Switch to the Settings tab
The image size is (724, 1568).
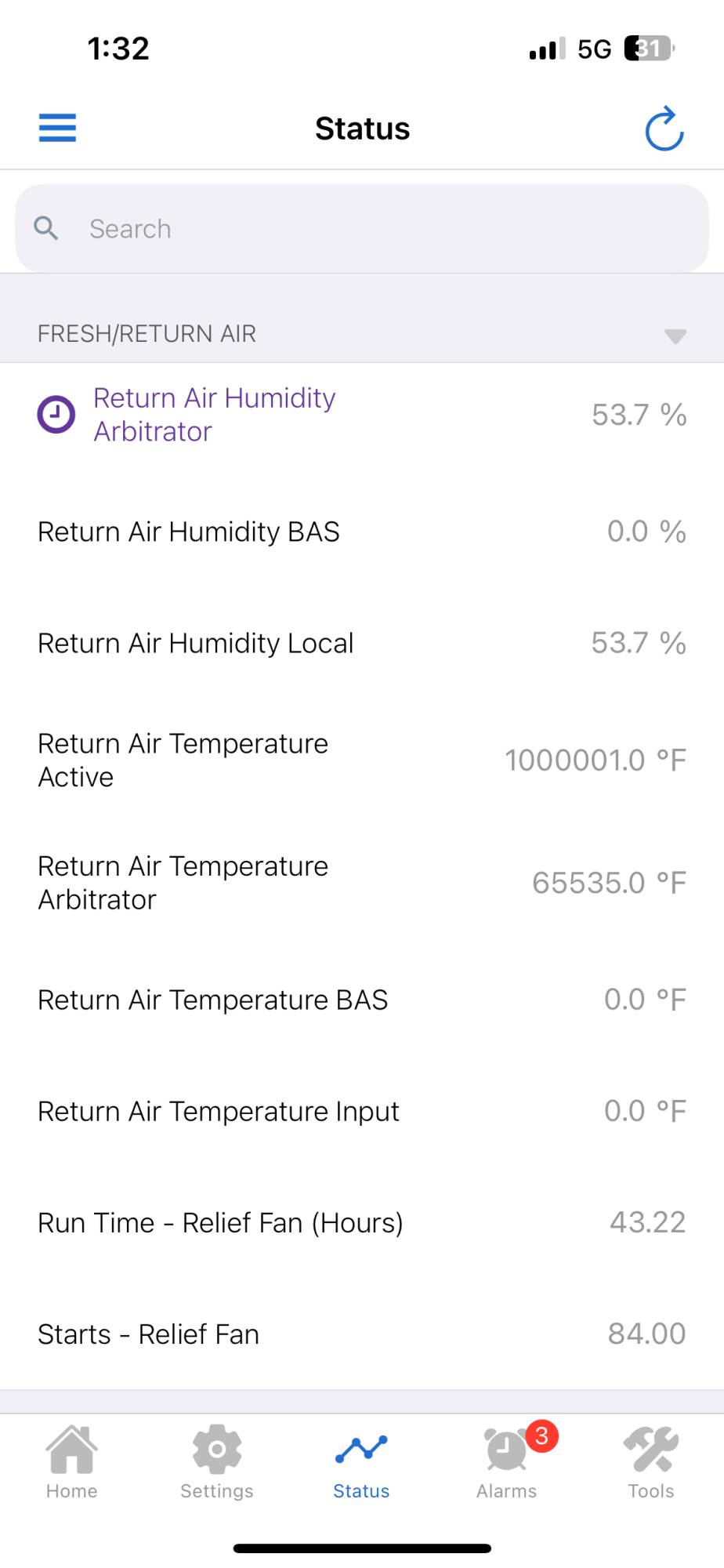click(x=217, y=1462)
